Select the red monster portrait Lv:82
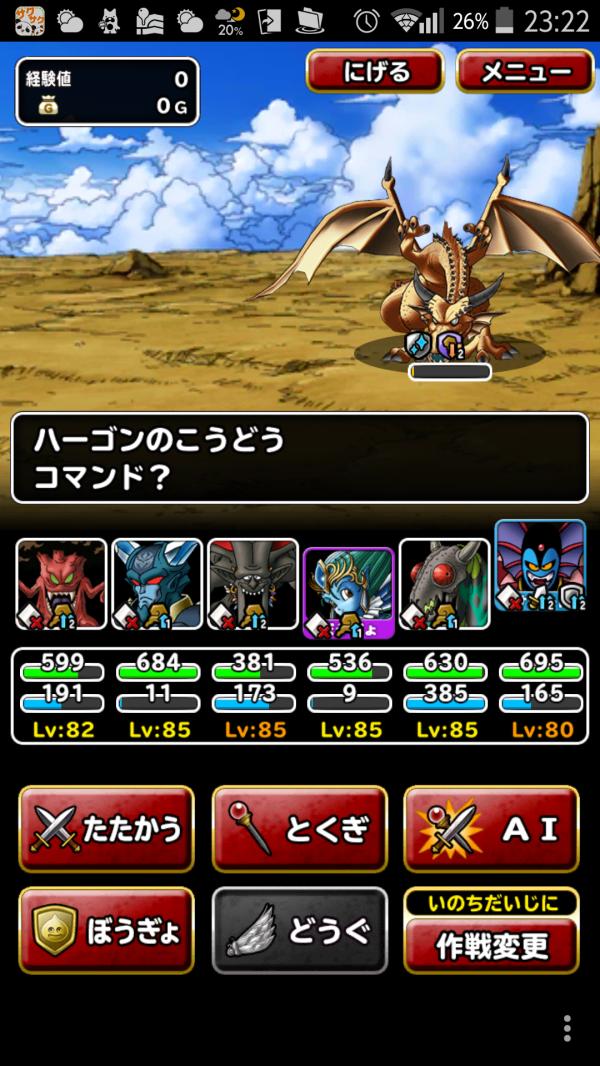The height and width of the screenshot is (1066, 600). (61, 585)
